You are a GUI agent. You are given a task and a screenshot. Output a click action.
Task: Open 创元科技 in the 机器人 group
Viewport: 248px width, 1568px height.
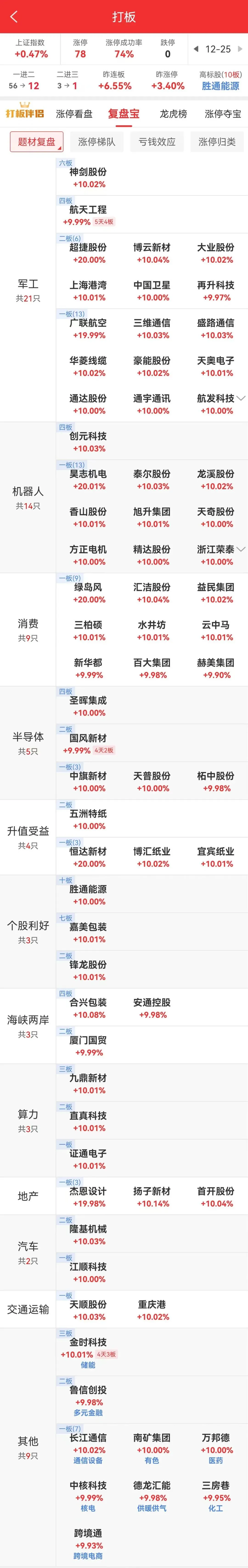(x=88, y=441)
